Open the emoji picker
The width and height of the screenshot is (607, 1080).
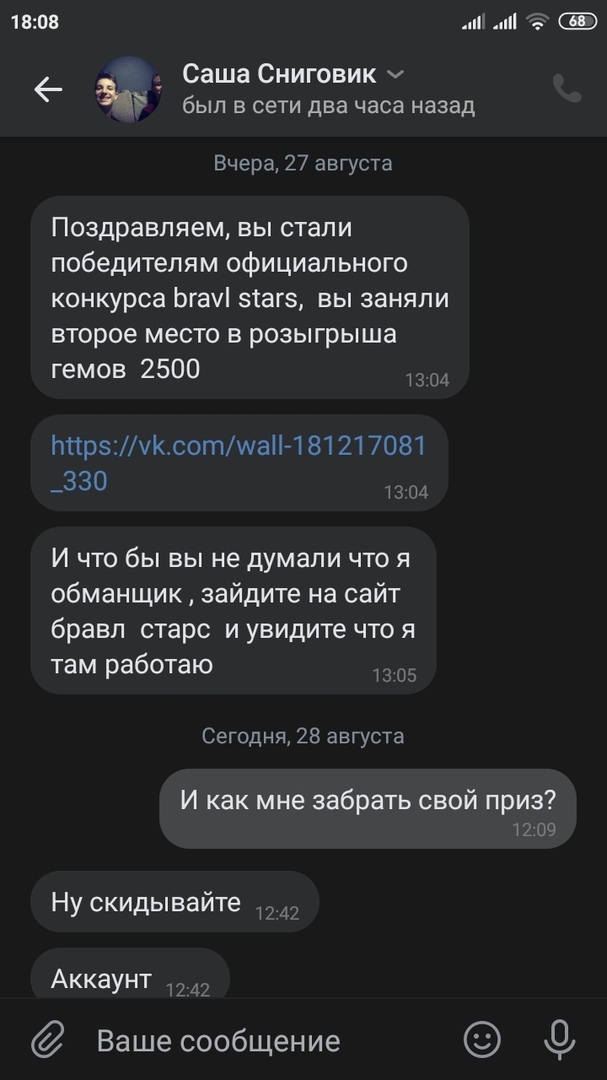point(482,1040)
